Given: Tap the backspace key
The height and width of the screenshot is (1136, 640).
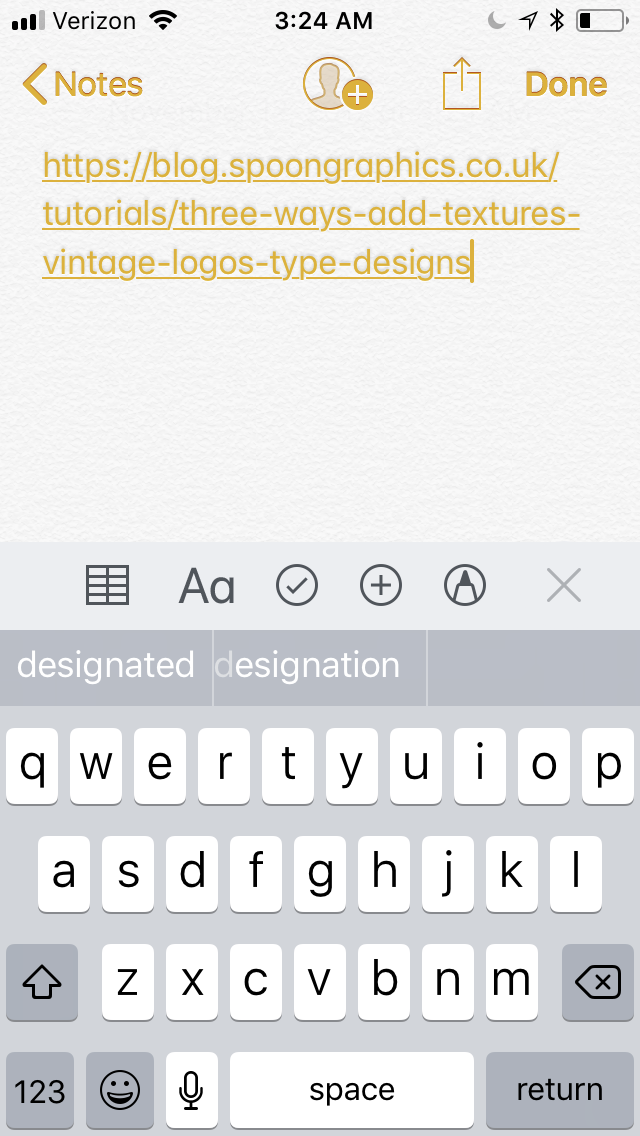Looking at the screenshot, I should click(x=598, y=984).
